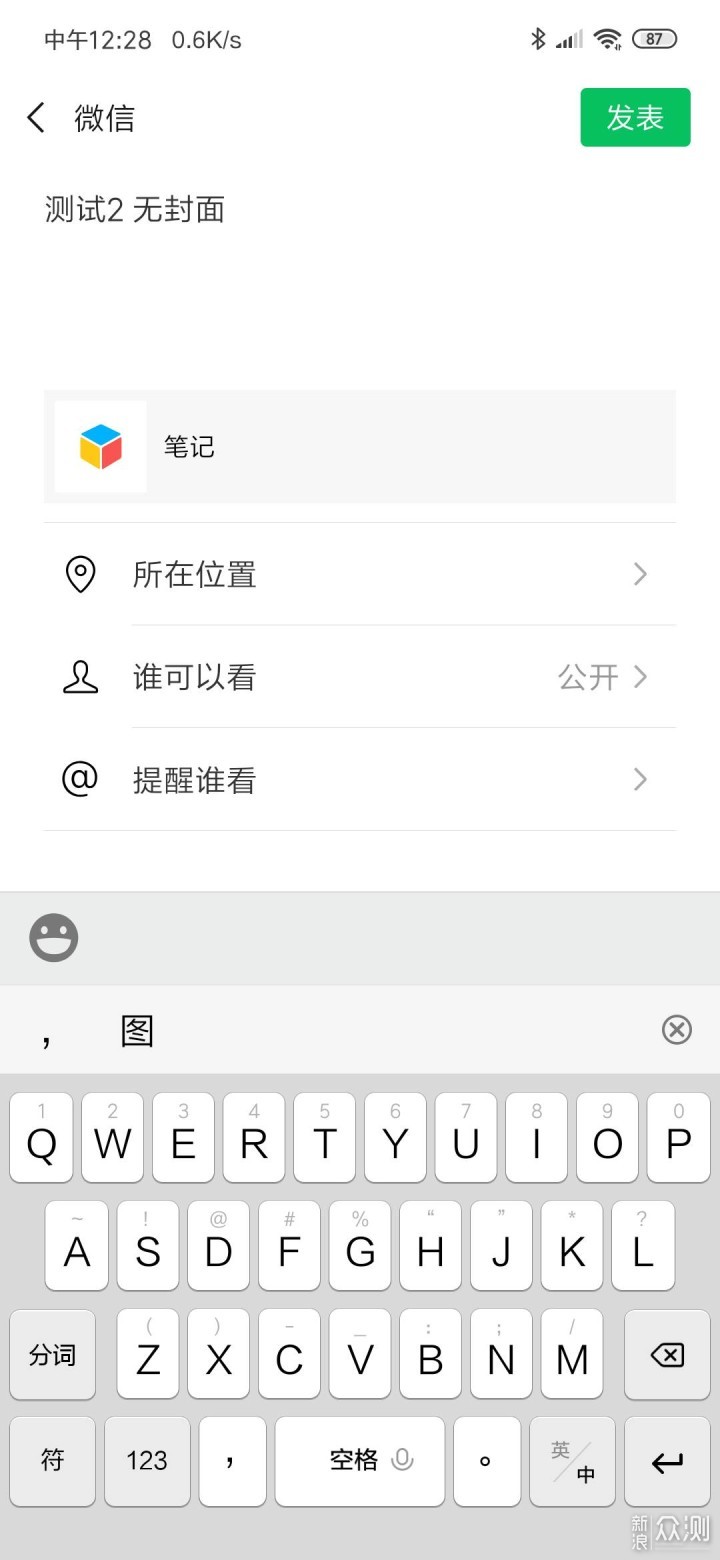
Task: Open the attached 笔记 card
Action: coord(360,446)
